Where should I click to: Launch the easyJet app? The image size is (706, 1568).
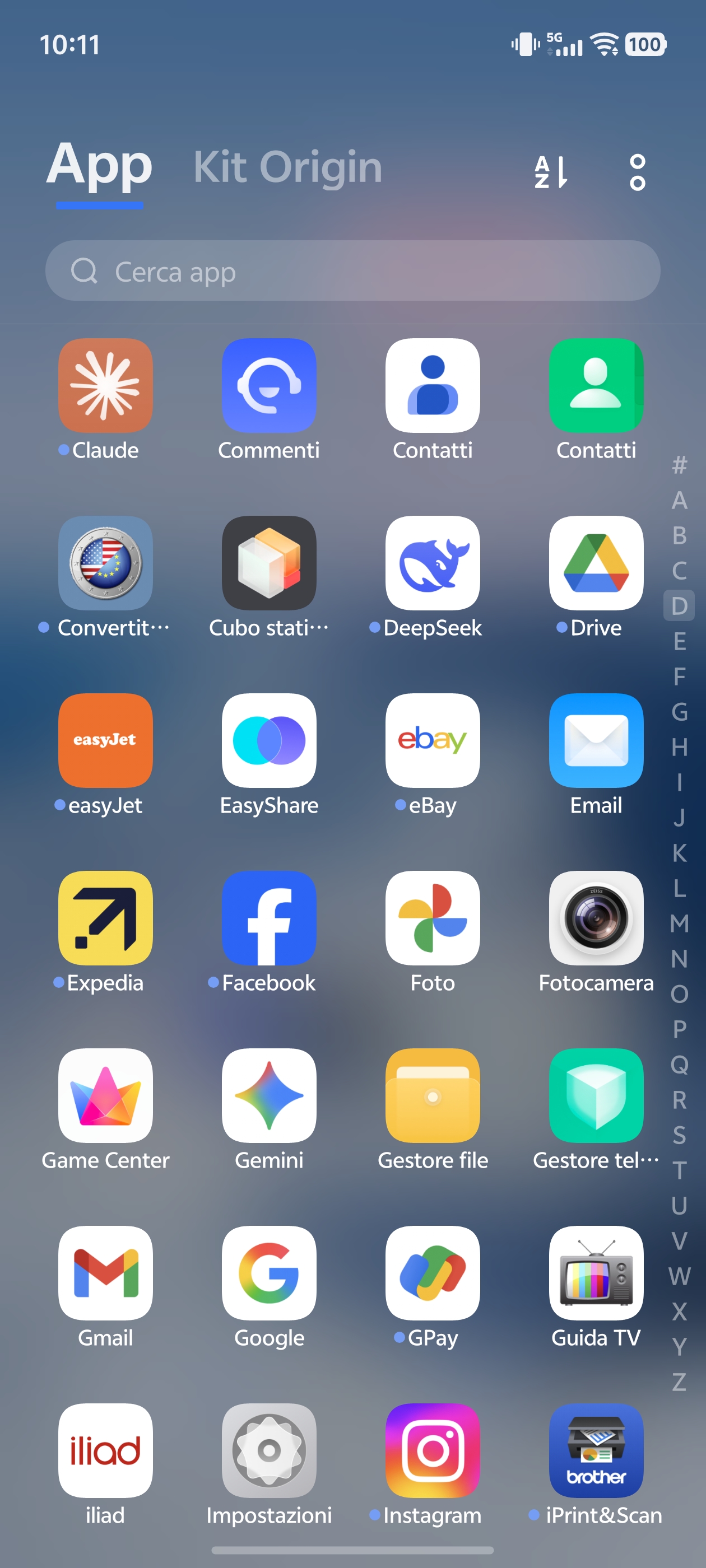pos(105,740)
